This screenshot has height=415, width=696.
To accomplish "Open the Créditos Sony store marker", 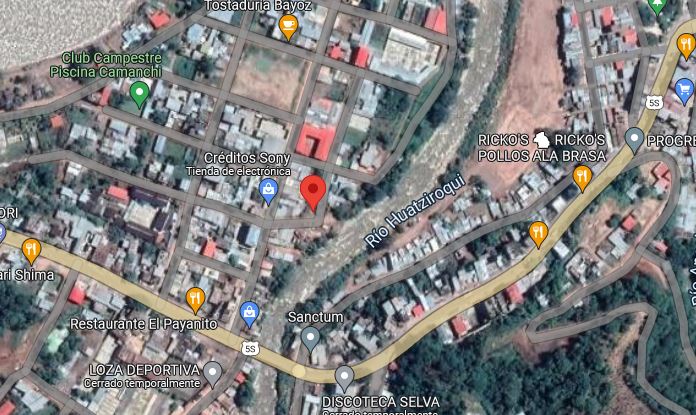I will [268, 190].
